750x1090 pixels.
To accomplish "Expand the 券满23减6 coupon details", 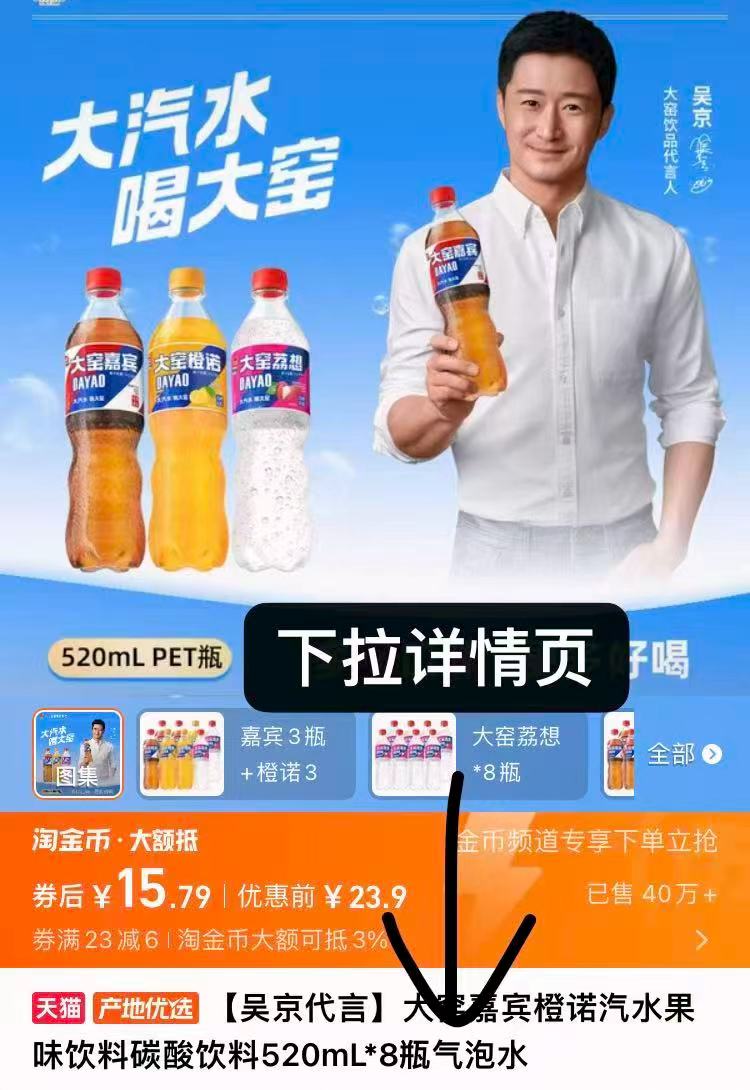I will (701, 940).
